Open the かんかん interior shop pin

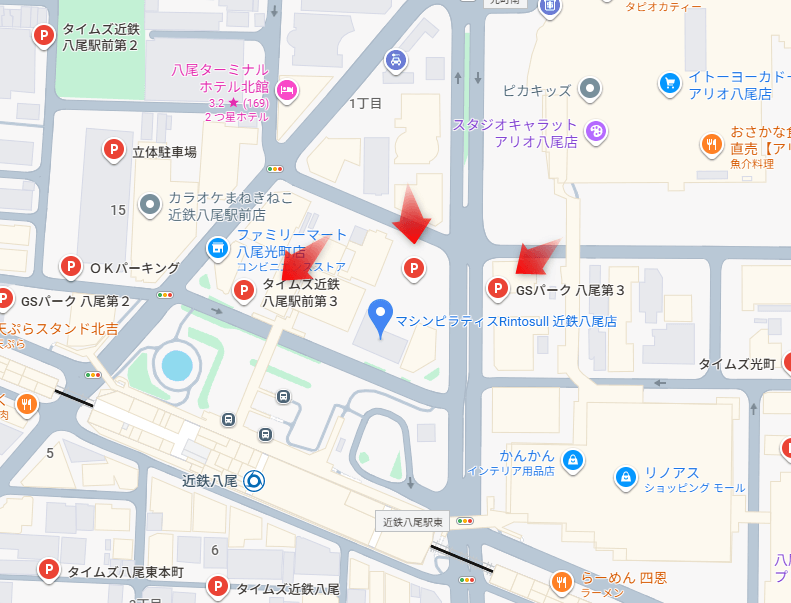click(573, 460)
